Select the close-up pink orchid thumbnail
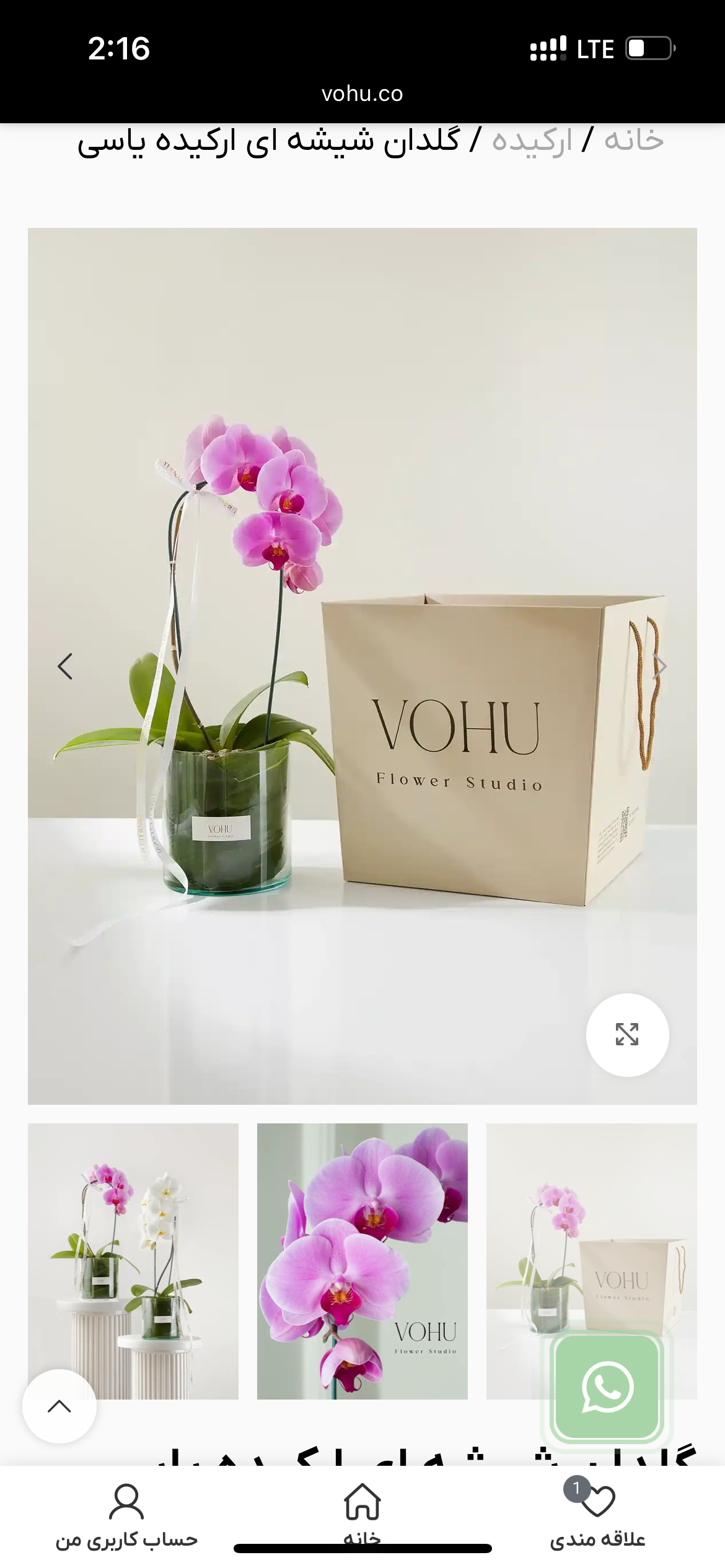 [x=362, y=1261]
